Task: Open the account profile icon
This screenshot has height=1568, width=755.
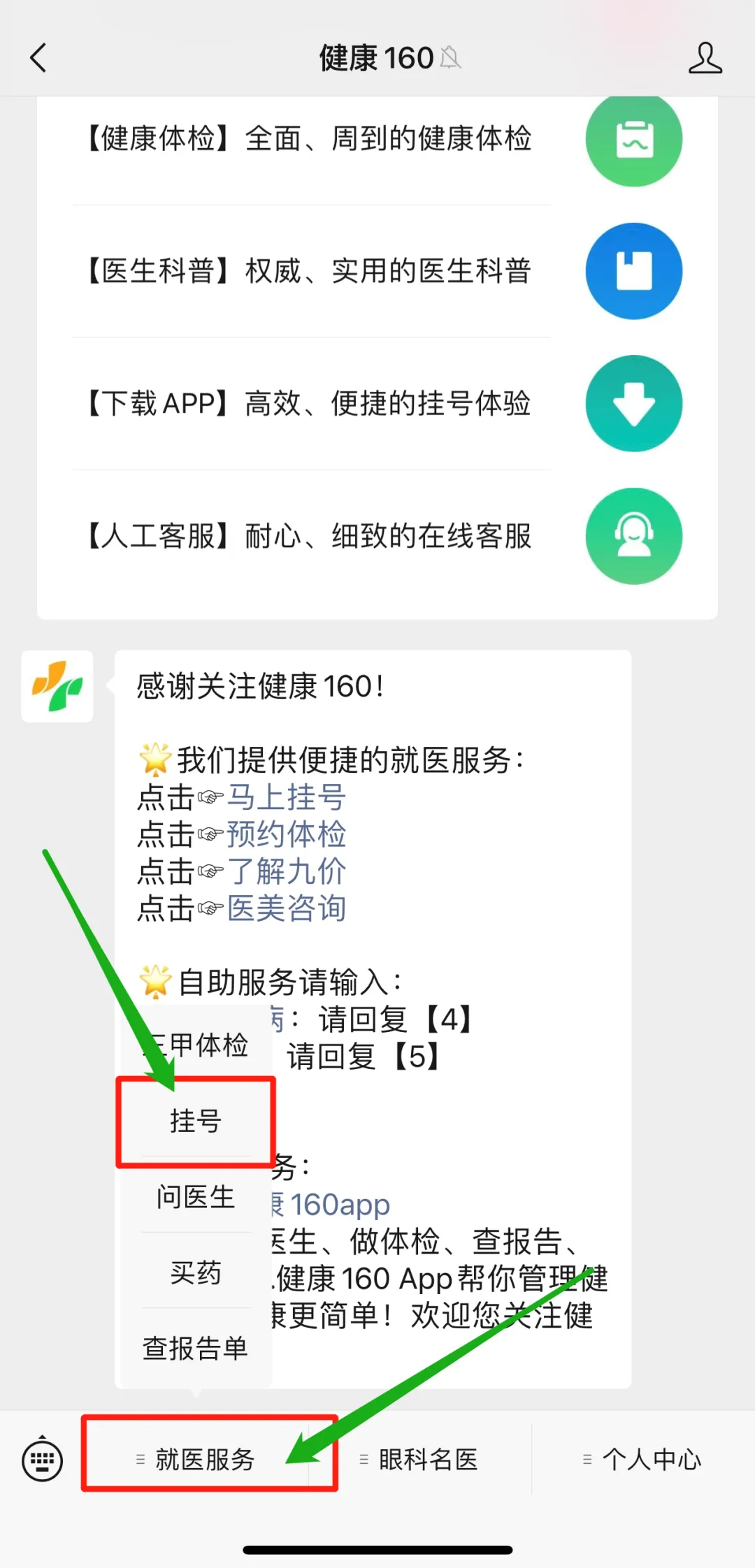Action: pos(705,58)
